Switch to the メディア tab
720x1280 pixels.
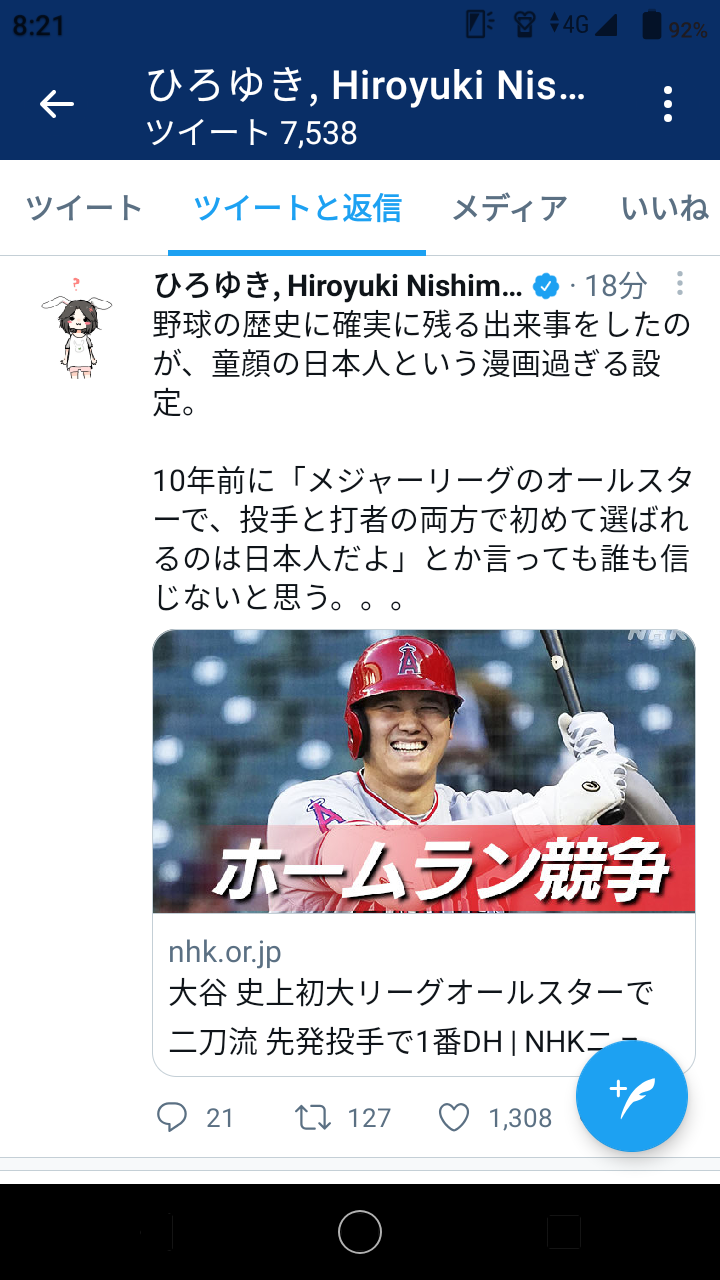(x=510, y=208)
